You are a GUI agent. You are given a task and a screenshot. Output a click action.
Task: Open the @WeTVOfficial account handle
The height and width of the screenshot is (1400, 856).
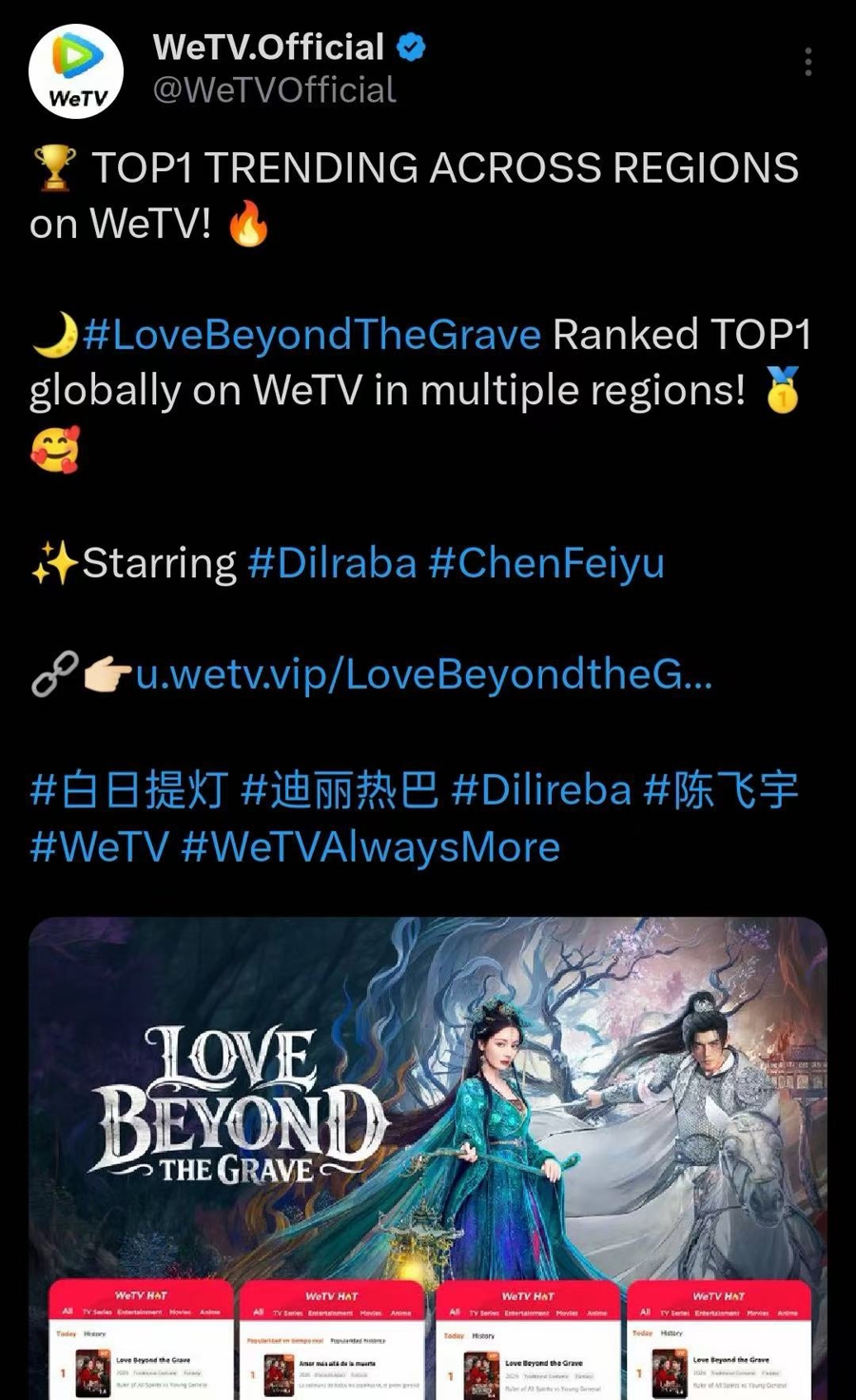point(275,90)
